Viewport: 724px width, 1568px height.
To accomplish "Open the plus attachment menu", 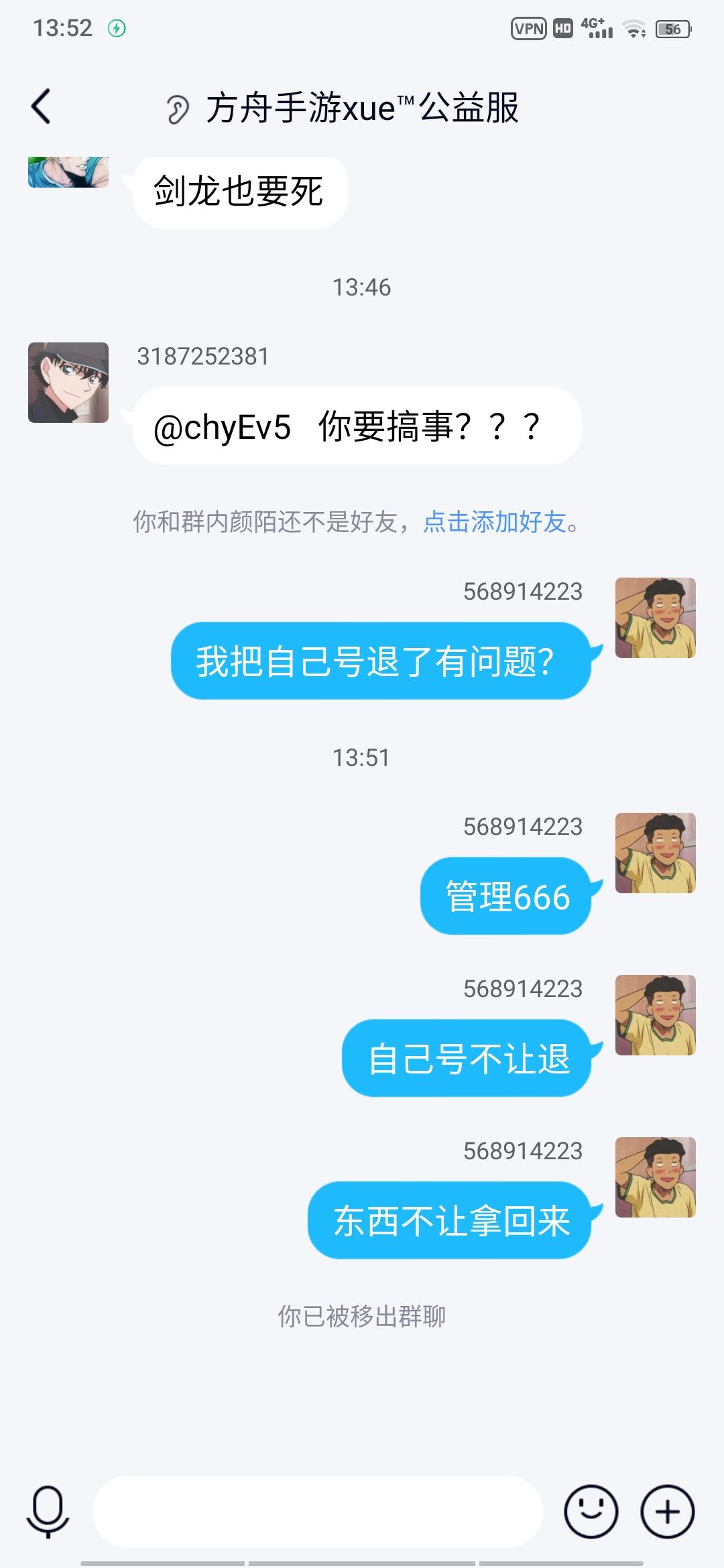I will [667, 1511].
